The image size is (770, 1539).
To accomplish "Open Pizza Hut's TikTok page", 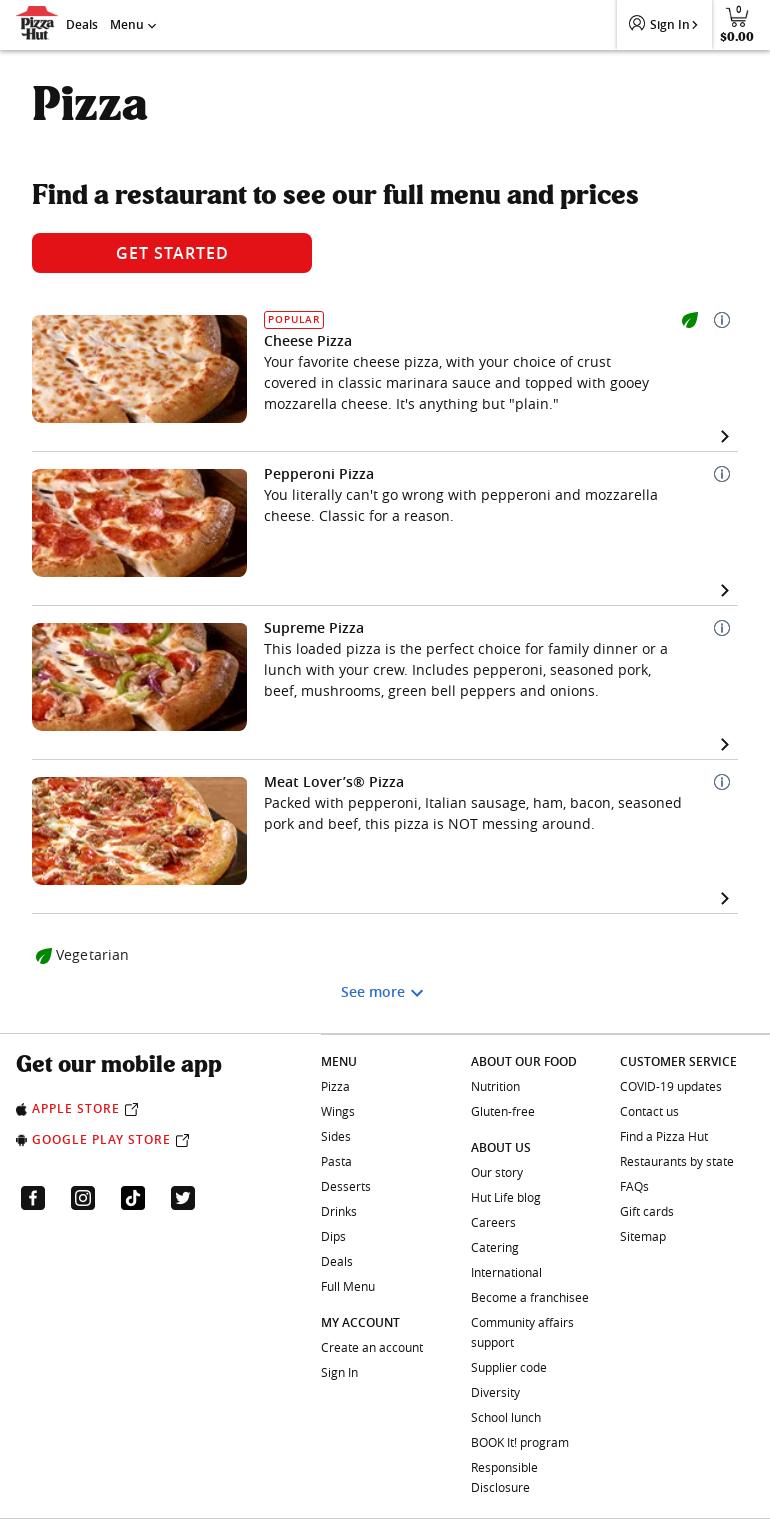I will click(133, 1197).
